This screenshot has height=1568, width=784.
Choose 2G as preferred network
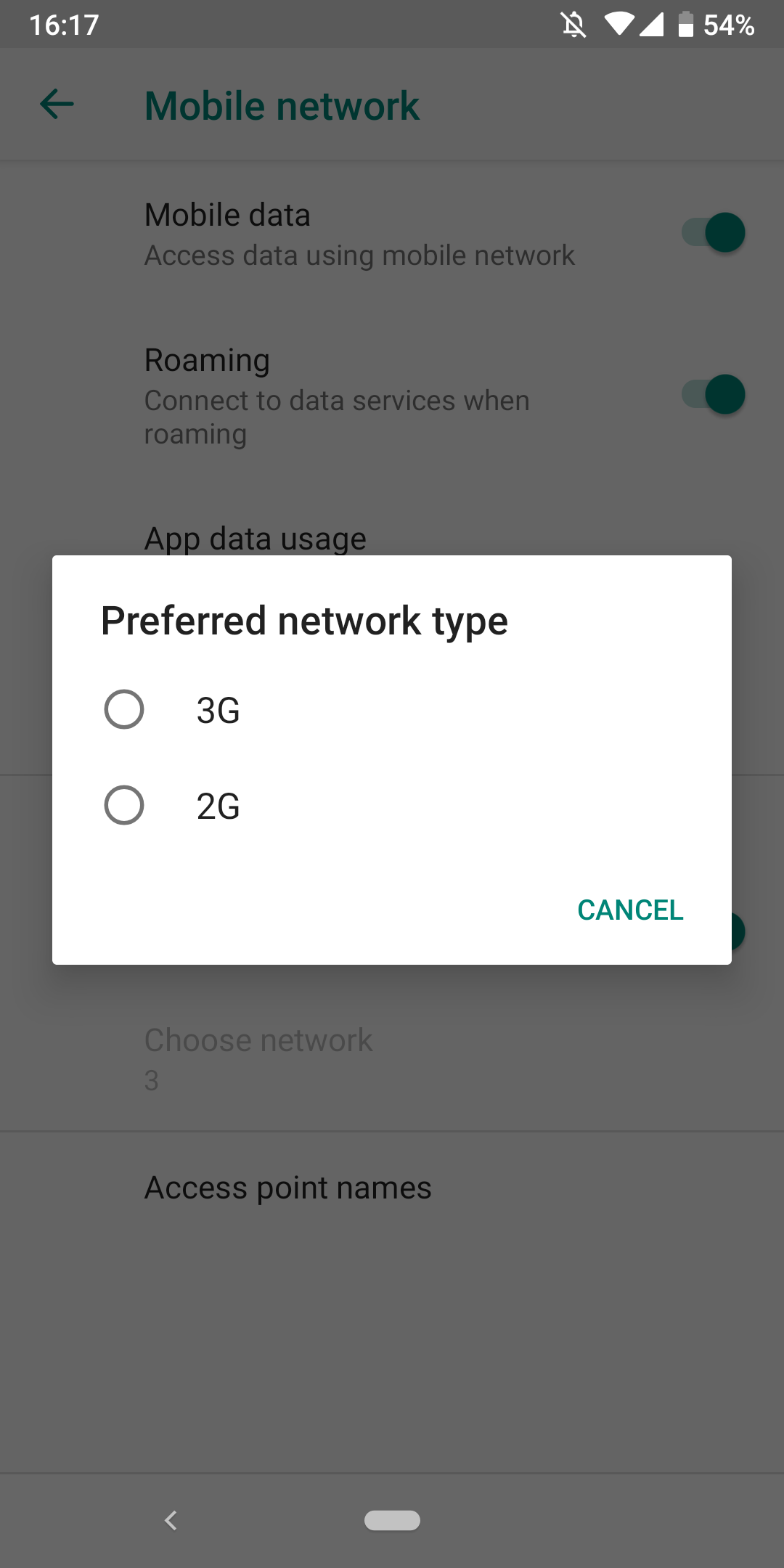click(392, 805)
